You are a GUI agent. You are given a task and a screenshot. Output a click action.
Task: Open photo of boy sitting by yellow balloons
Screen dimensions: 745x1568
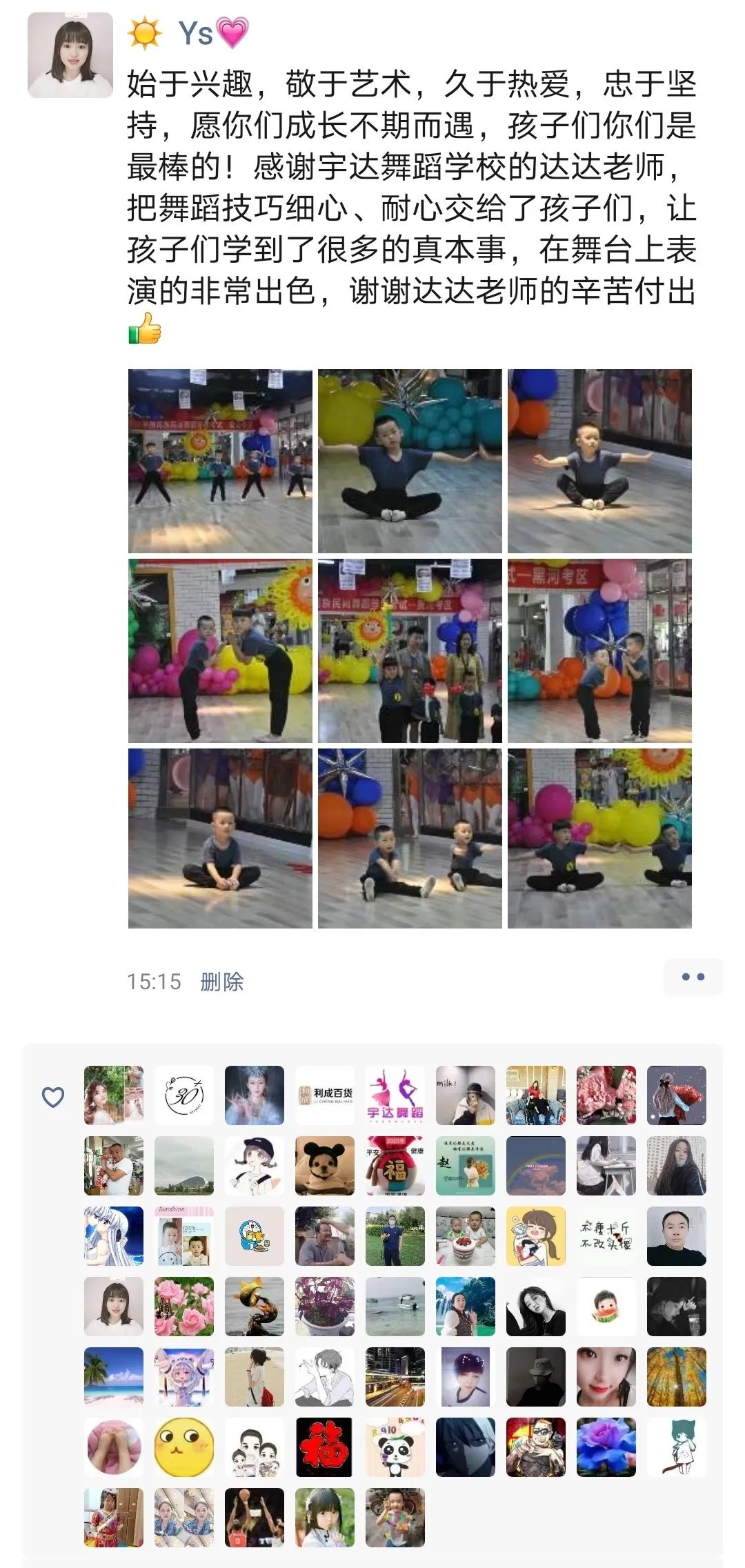(x=410, y=461)
